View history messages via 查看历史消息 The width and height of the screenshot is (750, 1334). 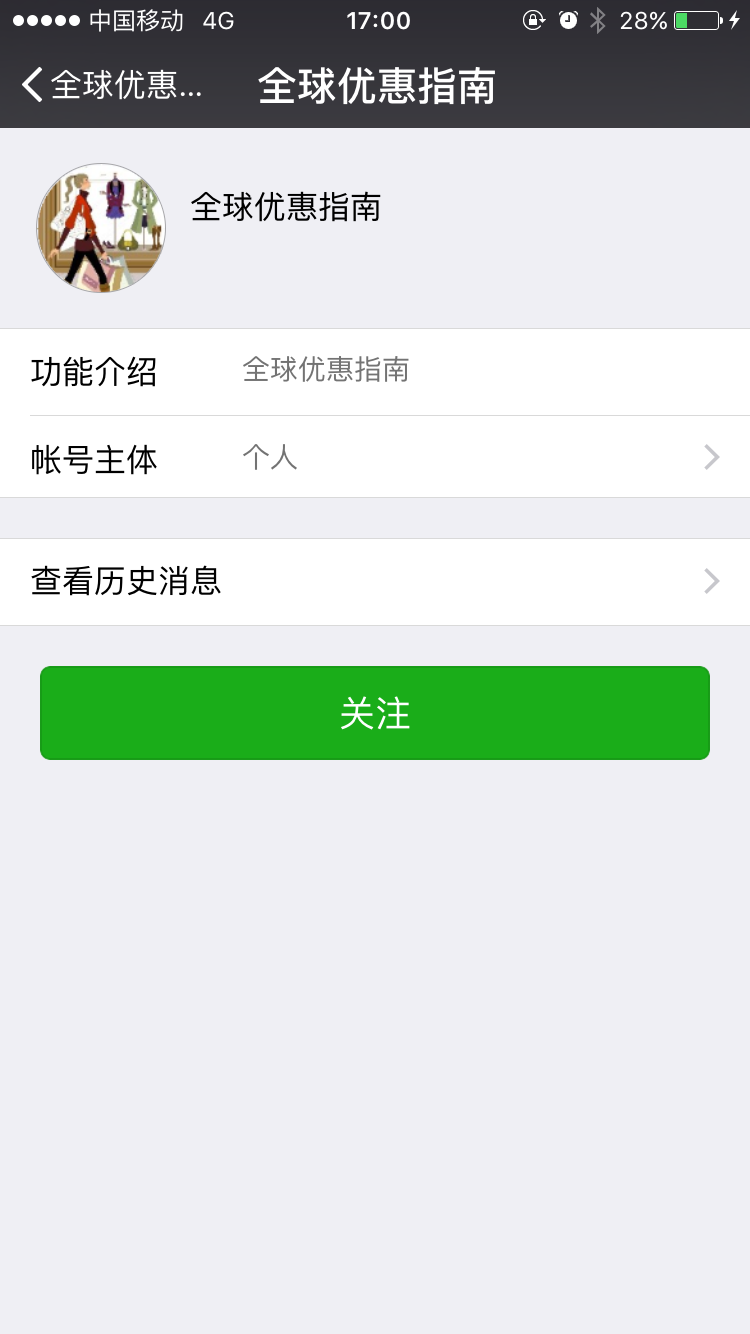375,582
